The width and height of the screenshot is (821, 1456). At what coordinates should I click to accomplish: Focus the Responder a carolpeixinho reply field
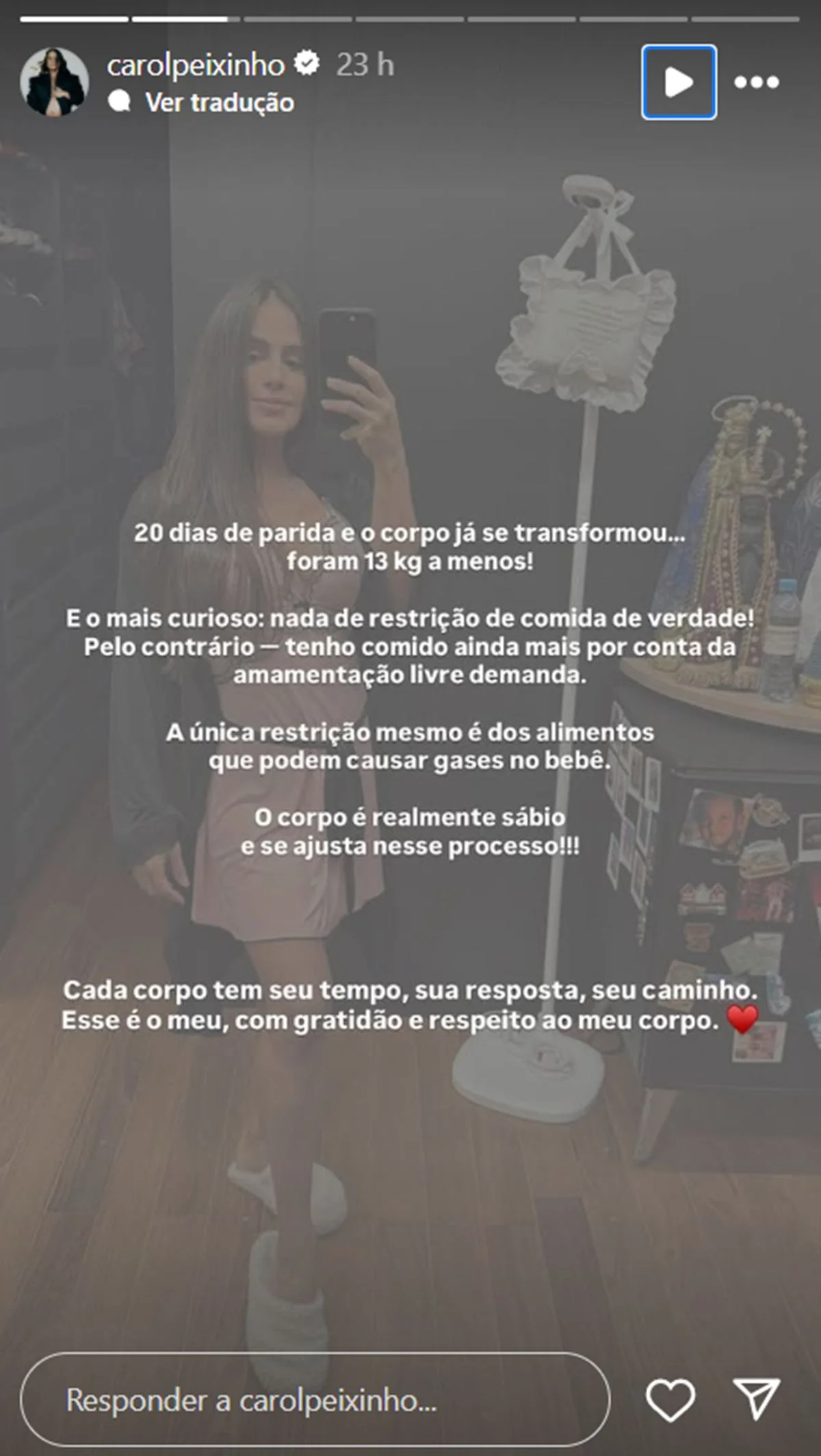[315, 1399]
